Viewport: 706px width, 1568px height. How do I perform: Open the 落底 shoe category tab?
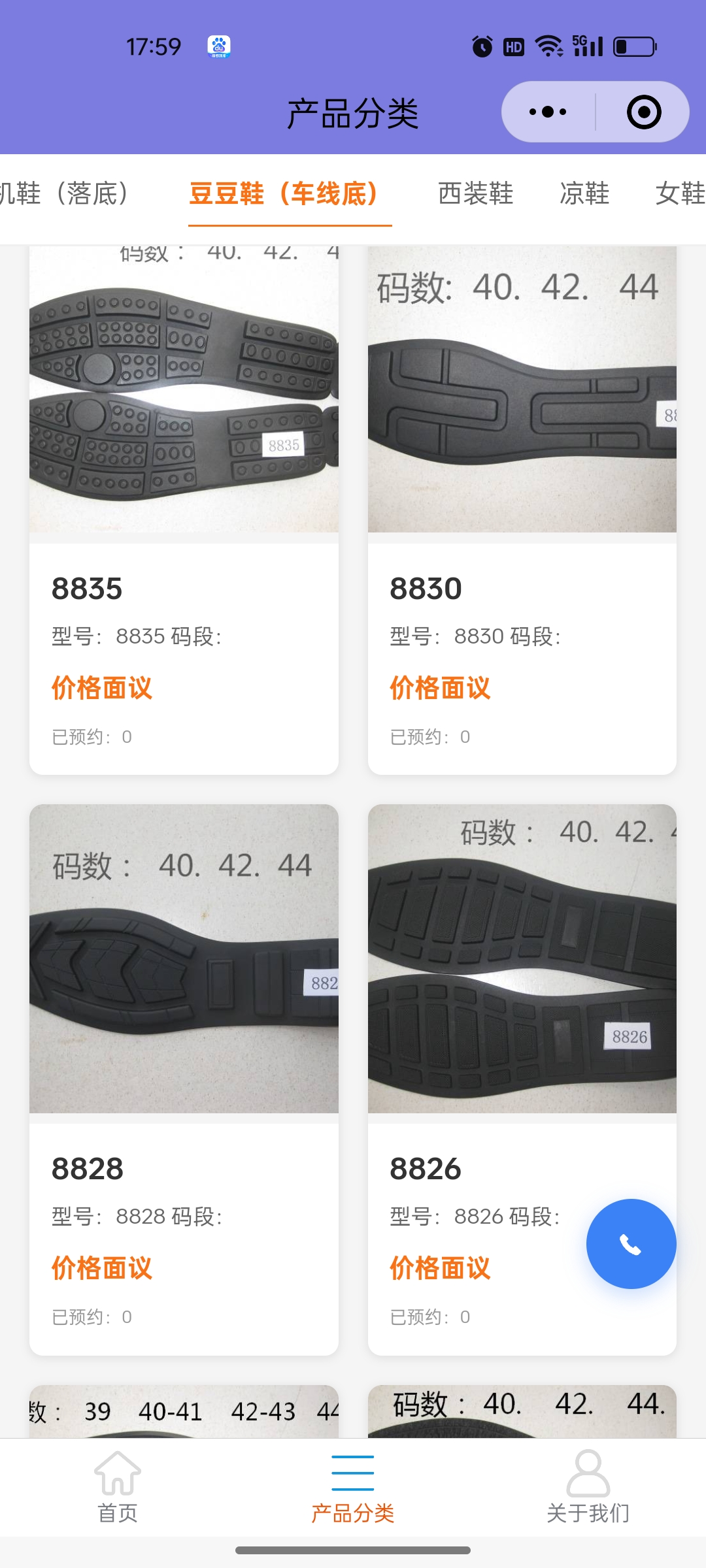point(65,194)
